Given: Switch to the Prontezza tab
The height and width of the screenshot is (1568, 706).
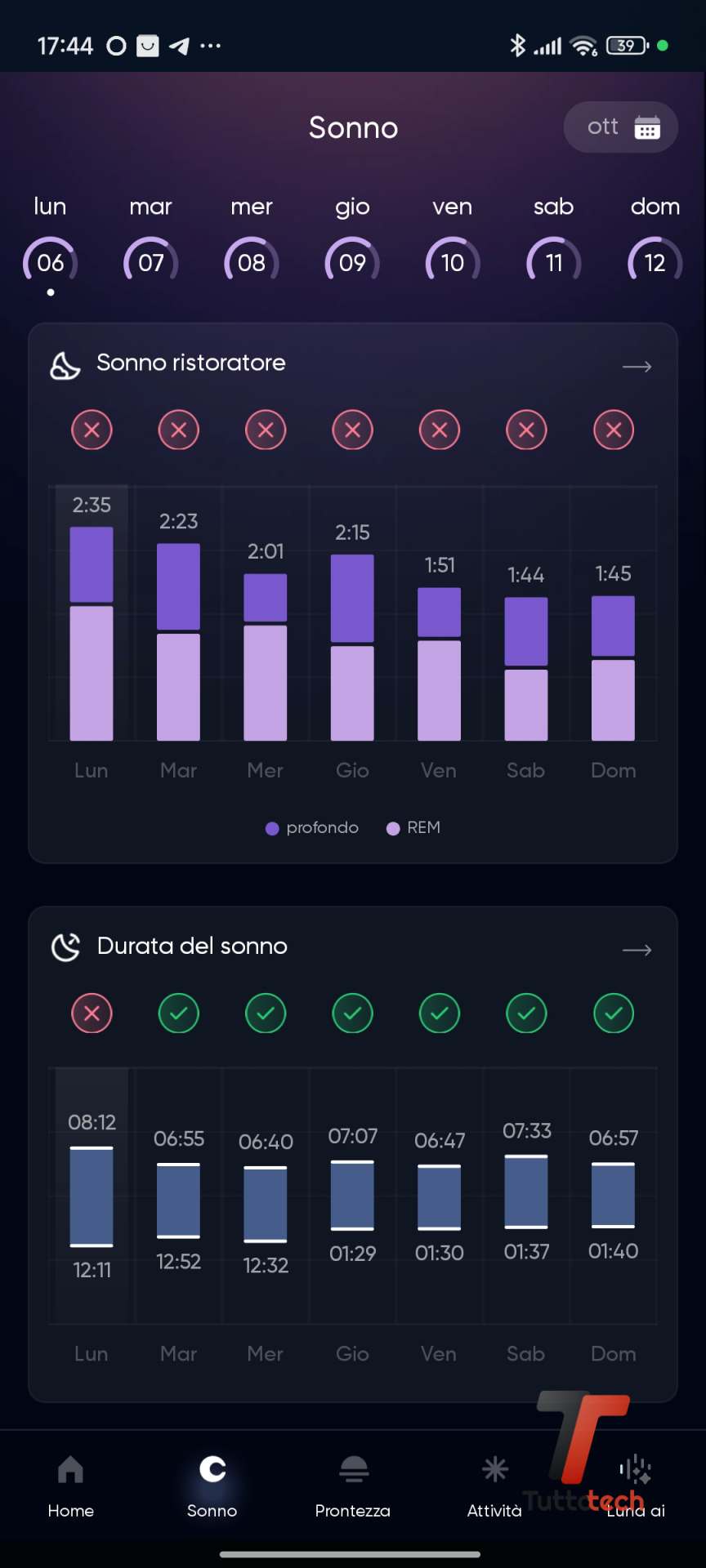Looking at the screenshot, I should [x=353, y=1486].
